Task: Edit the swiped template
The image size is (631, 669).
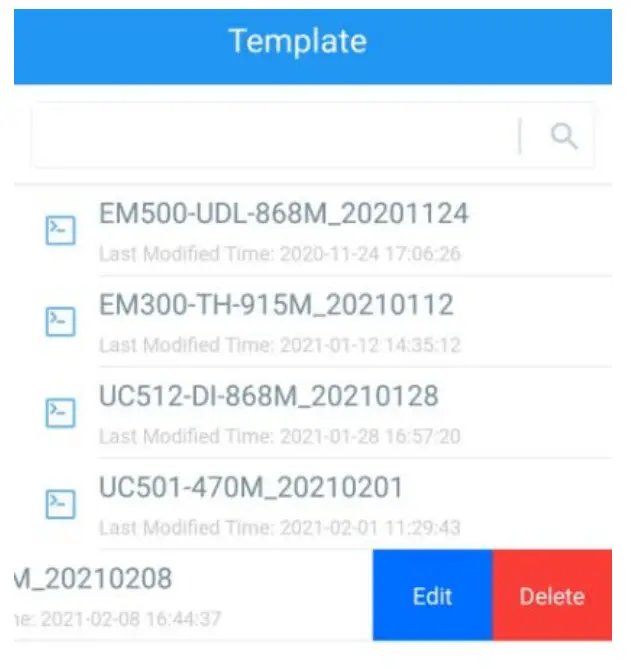Action: click(x=432, y=596)
